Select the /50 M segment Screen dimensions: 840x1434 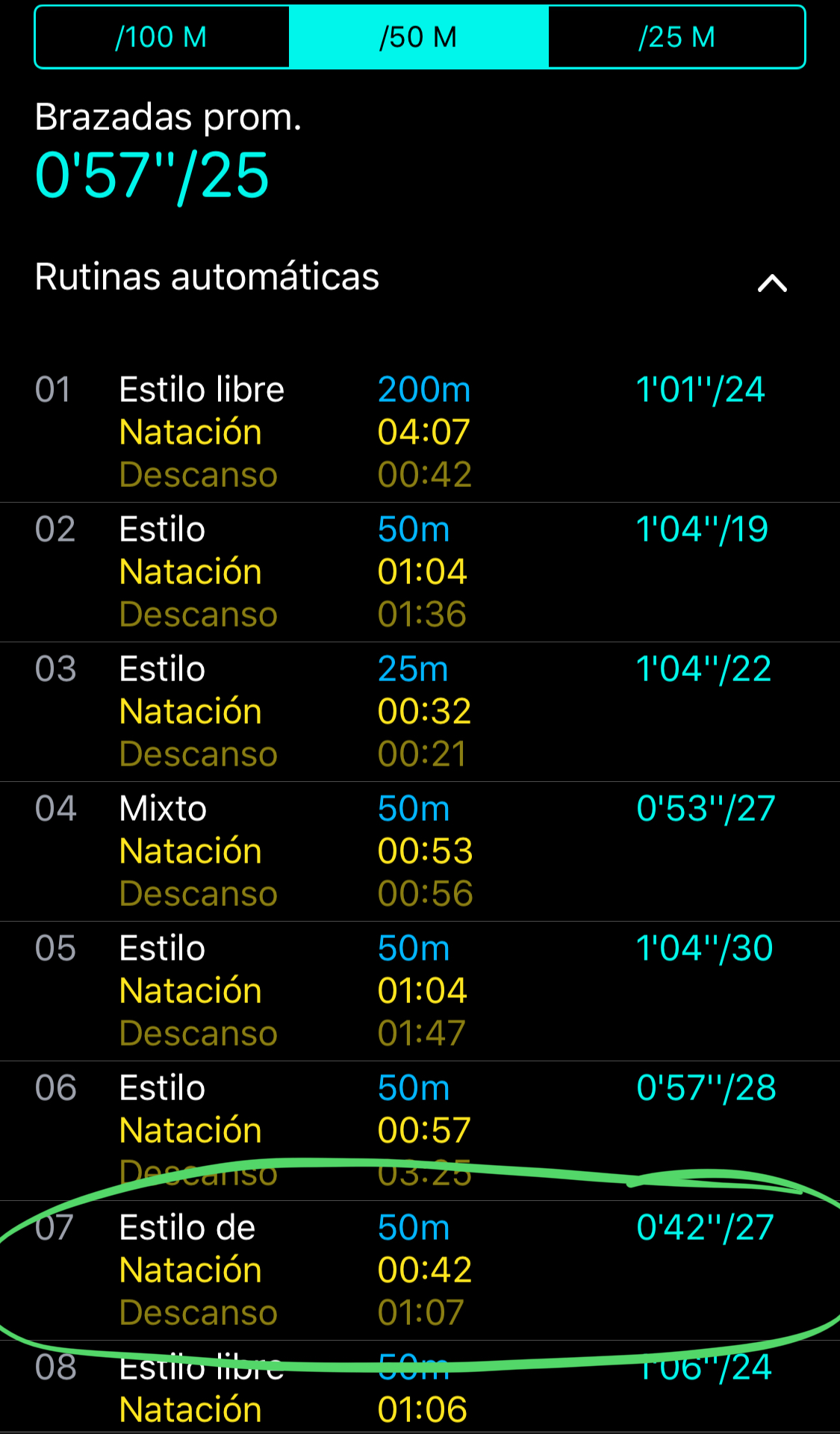[x=419, y=37]
